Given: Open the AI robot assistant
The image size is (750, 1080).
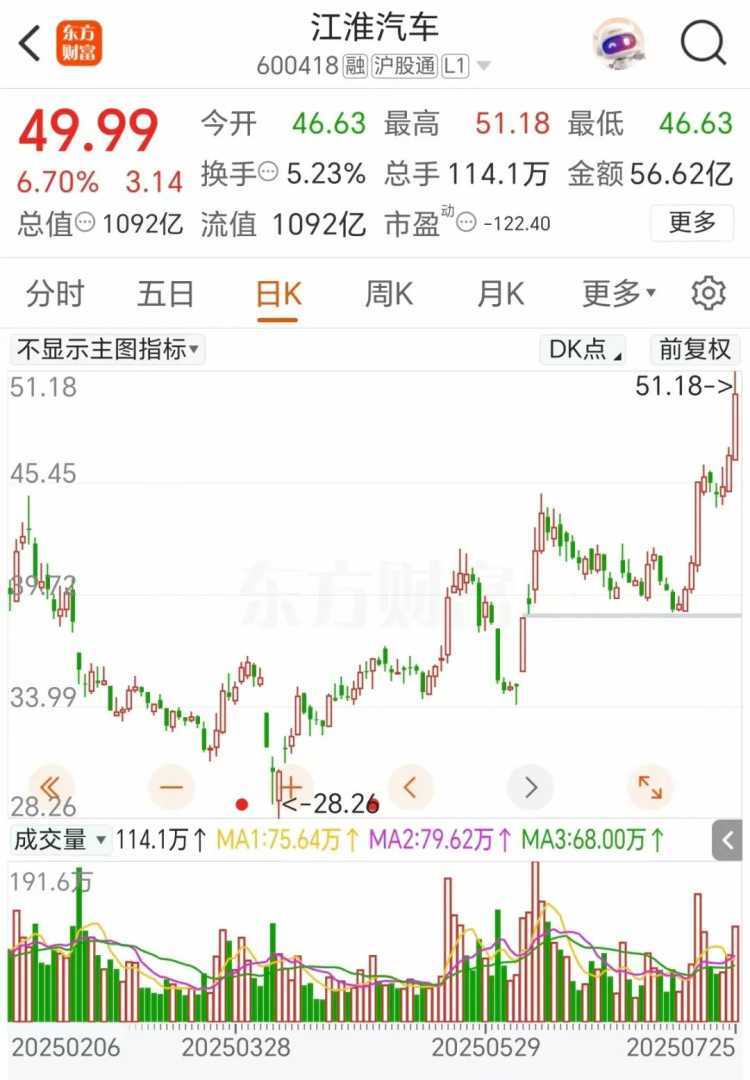Looking at the screenshot, I should tap(618, 43).
